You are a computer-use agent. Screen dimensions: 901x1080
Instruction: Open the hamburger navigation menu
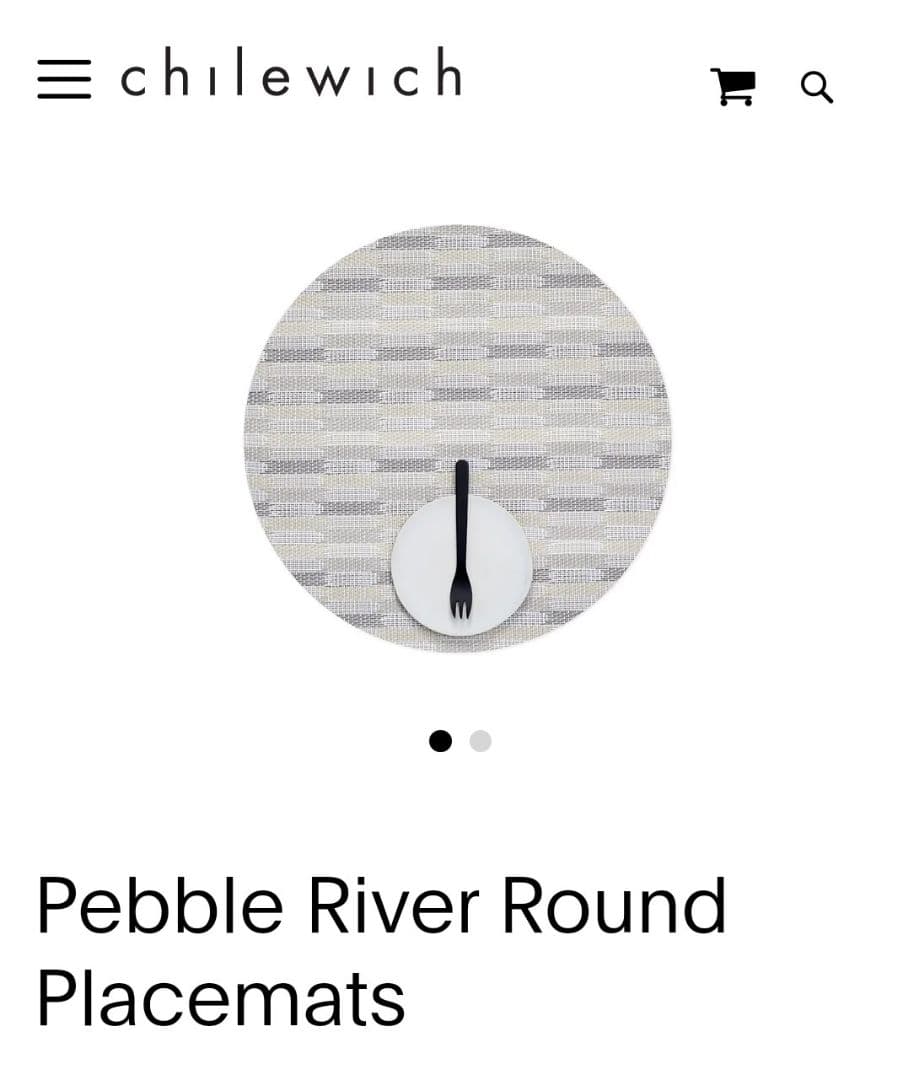[x=64, y=78]
